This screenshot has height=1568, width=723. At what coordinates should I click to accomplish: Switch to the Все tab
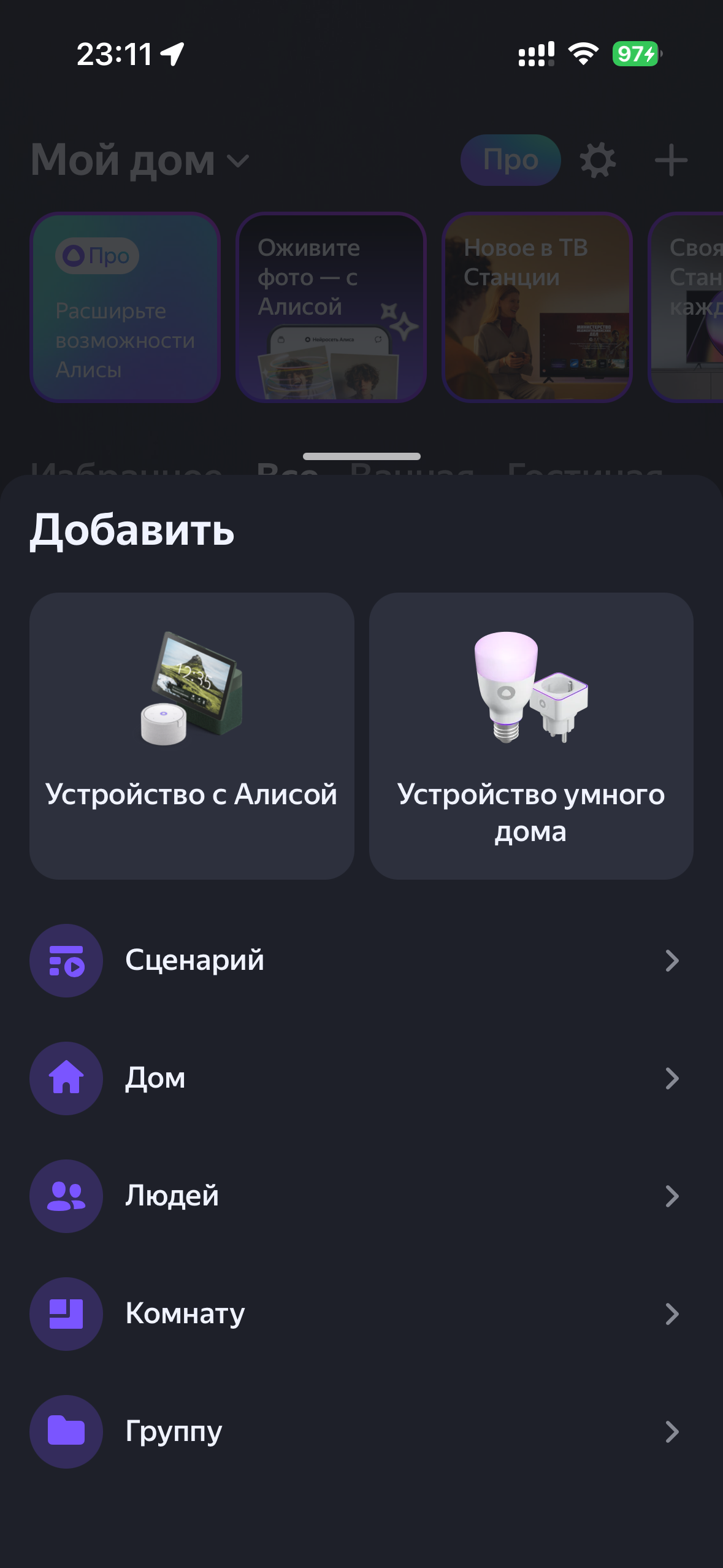(288, 474)
